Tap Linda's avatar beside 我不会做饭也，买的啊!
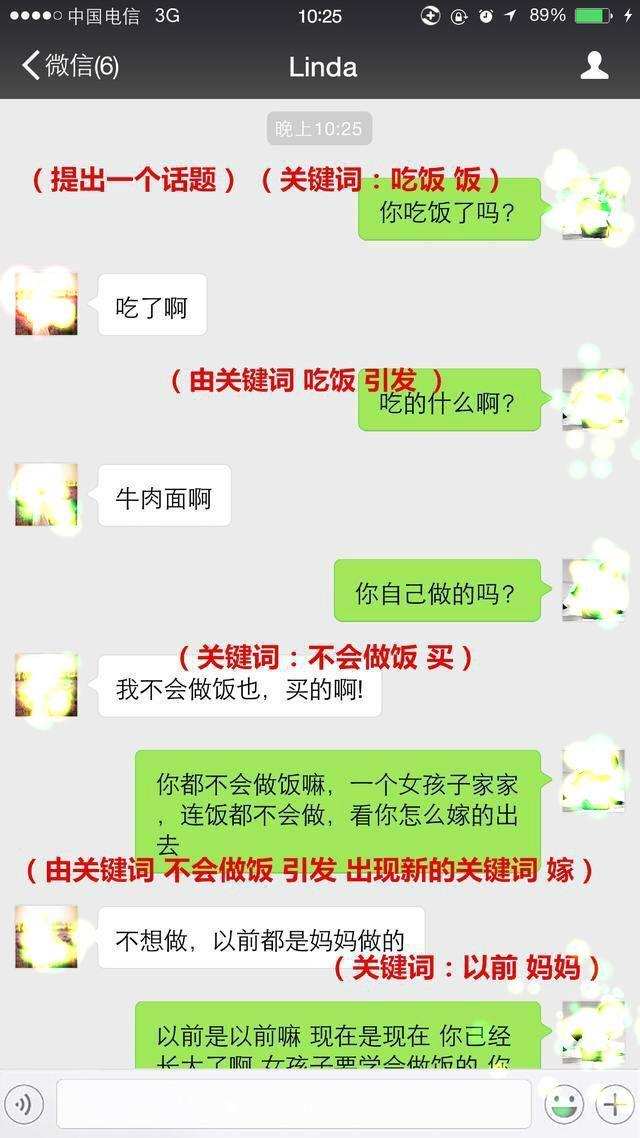640x1138 pixels. point(46,686)
